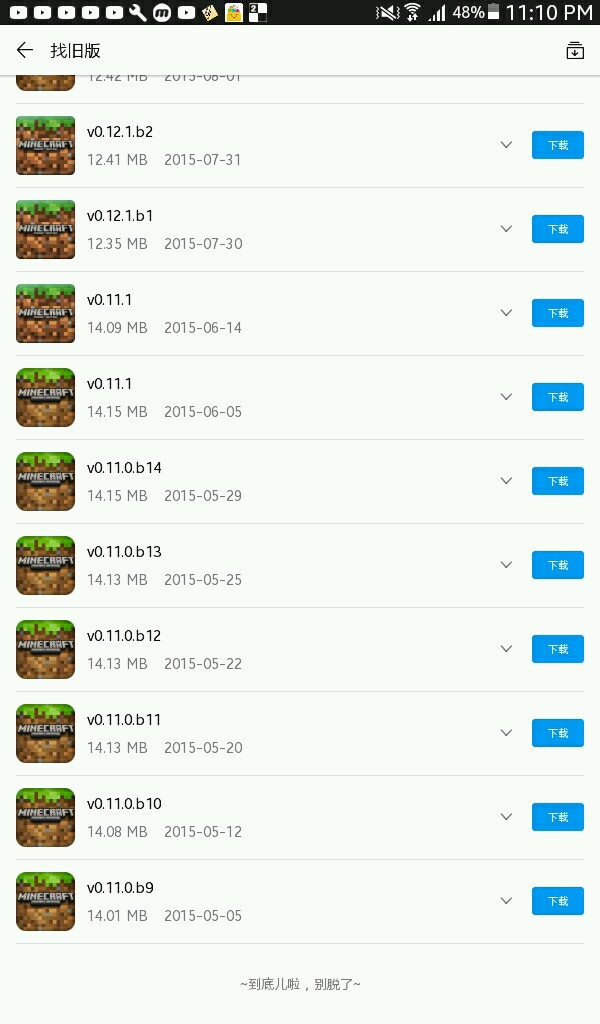Open the downloads manager icon
Screen dimensions: 600x1024
tap(574, 51)
